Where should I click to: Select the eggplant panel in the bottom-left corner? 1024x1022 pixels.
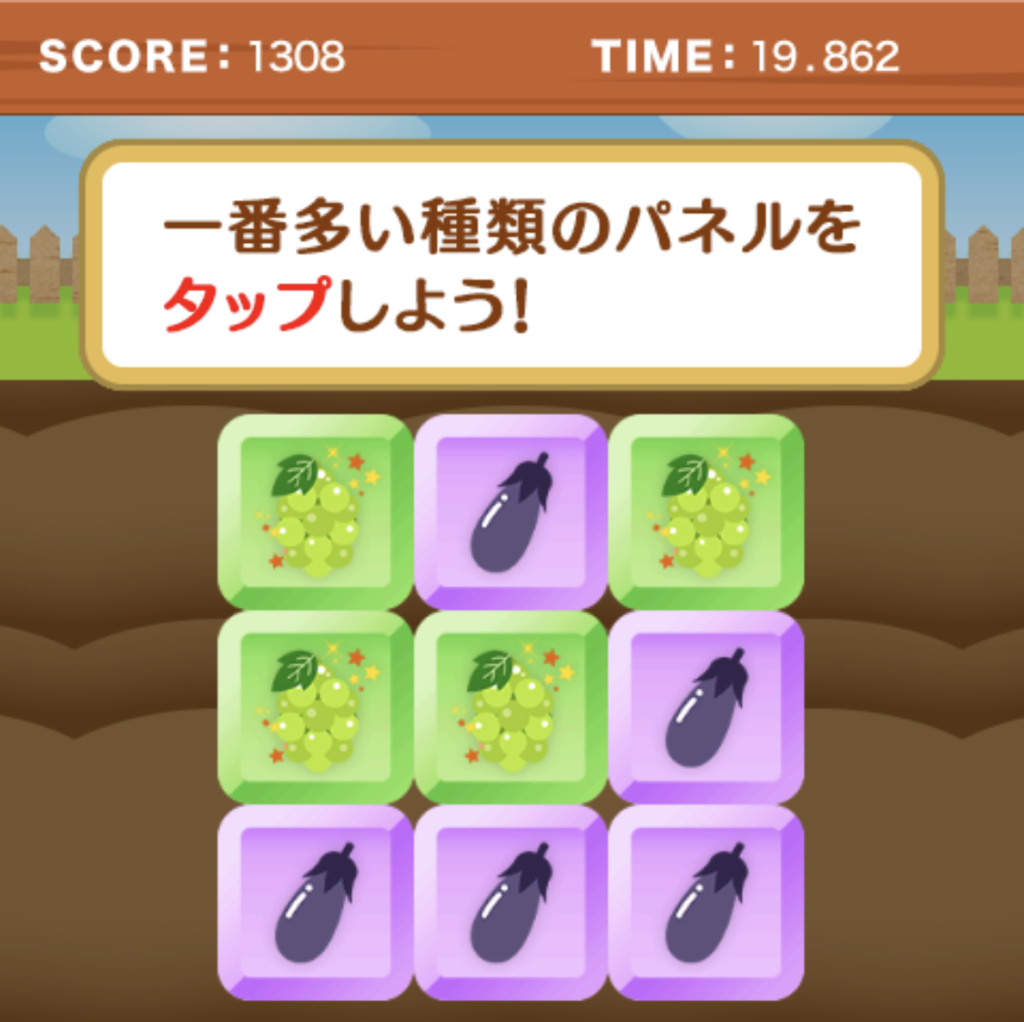(315, 902)
